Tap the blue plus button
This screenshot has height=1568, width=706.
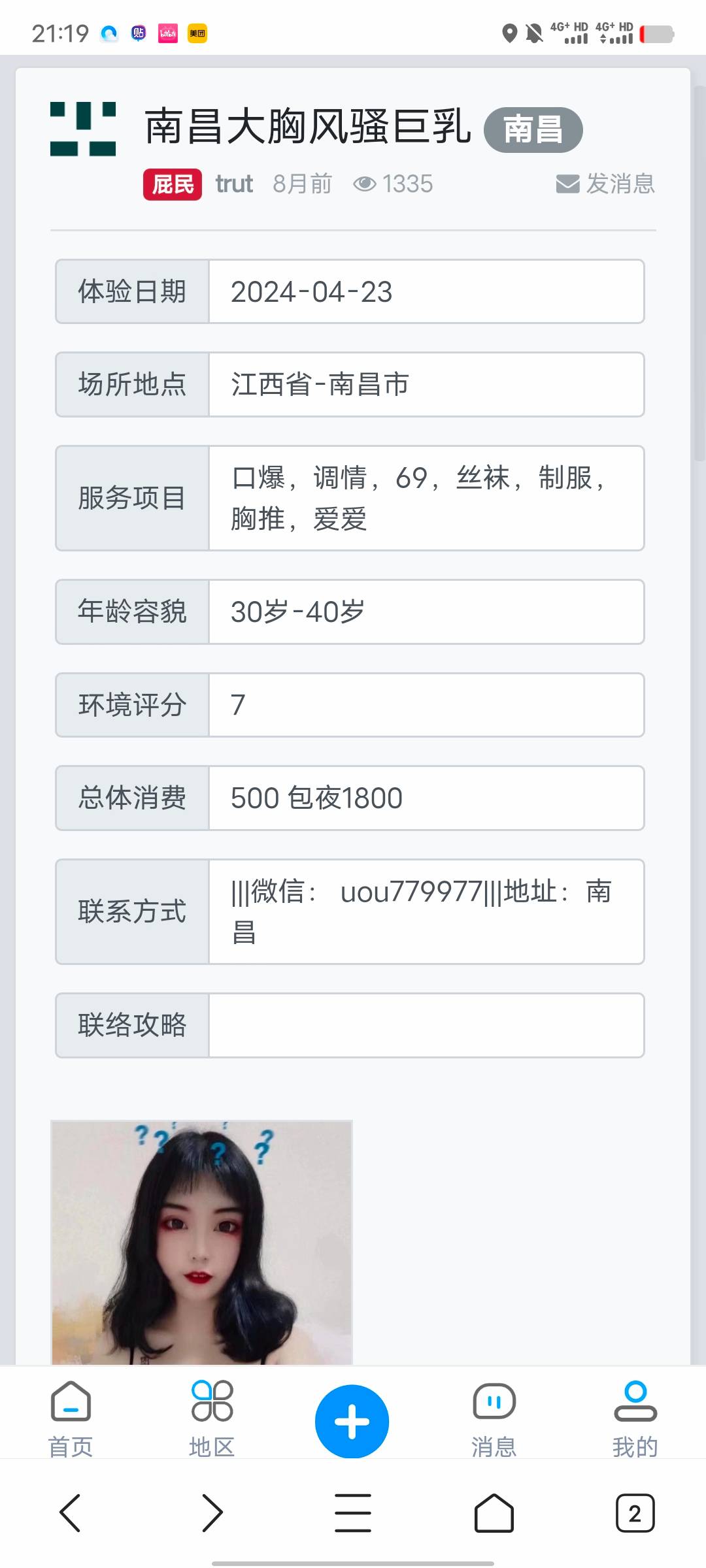pos(352,1421)
